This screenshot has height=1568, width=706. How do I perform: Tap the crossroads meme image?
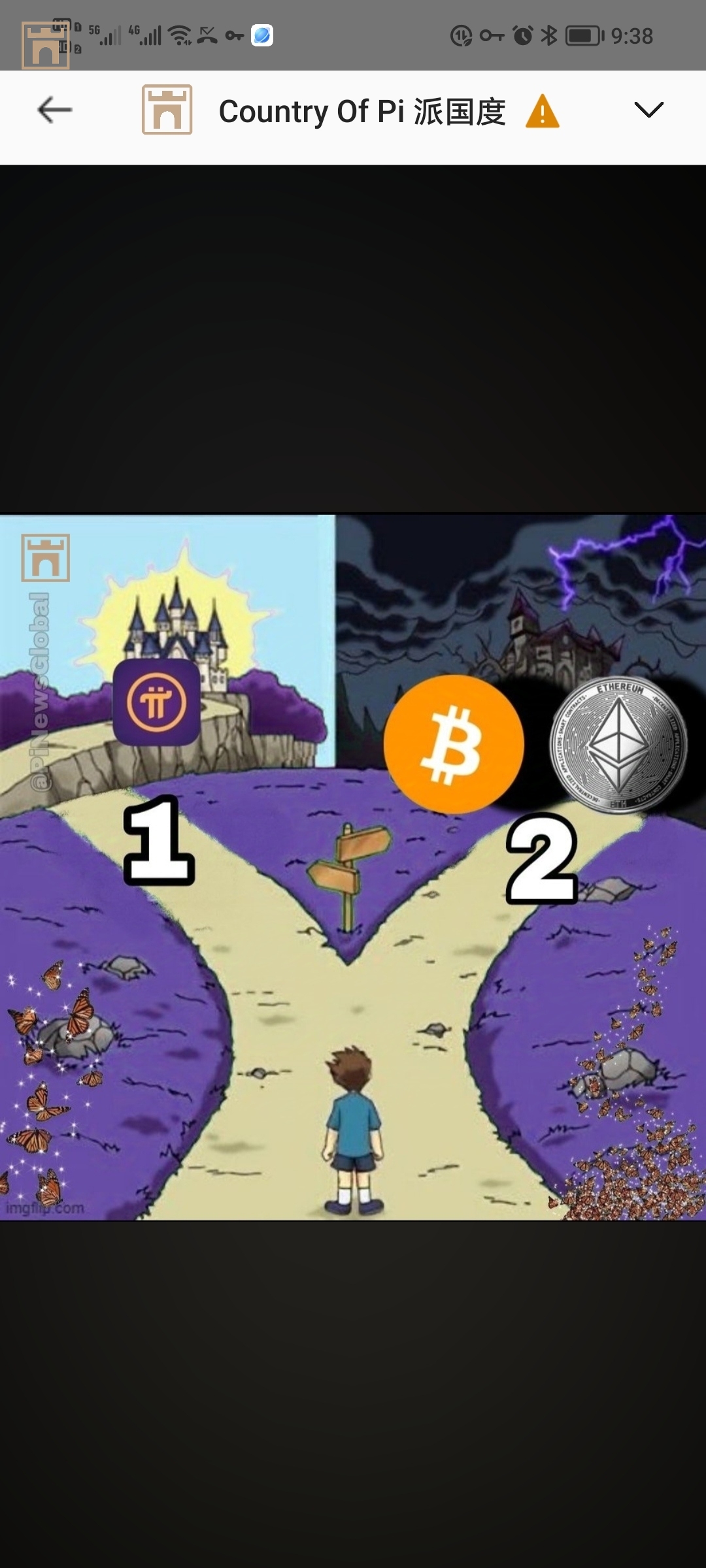click(x=353, y=867)
